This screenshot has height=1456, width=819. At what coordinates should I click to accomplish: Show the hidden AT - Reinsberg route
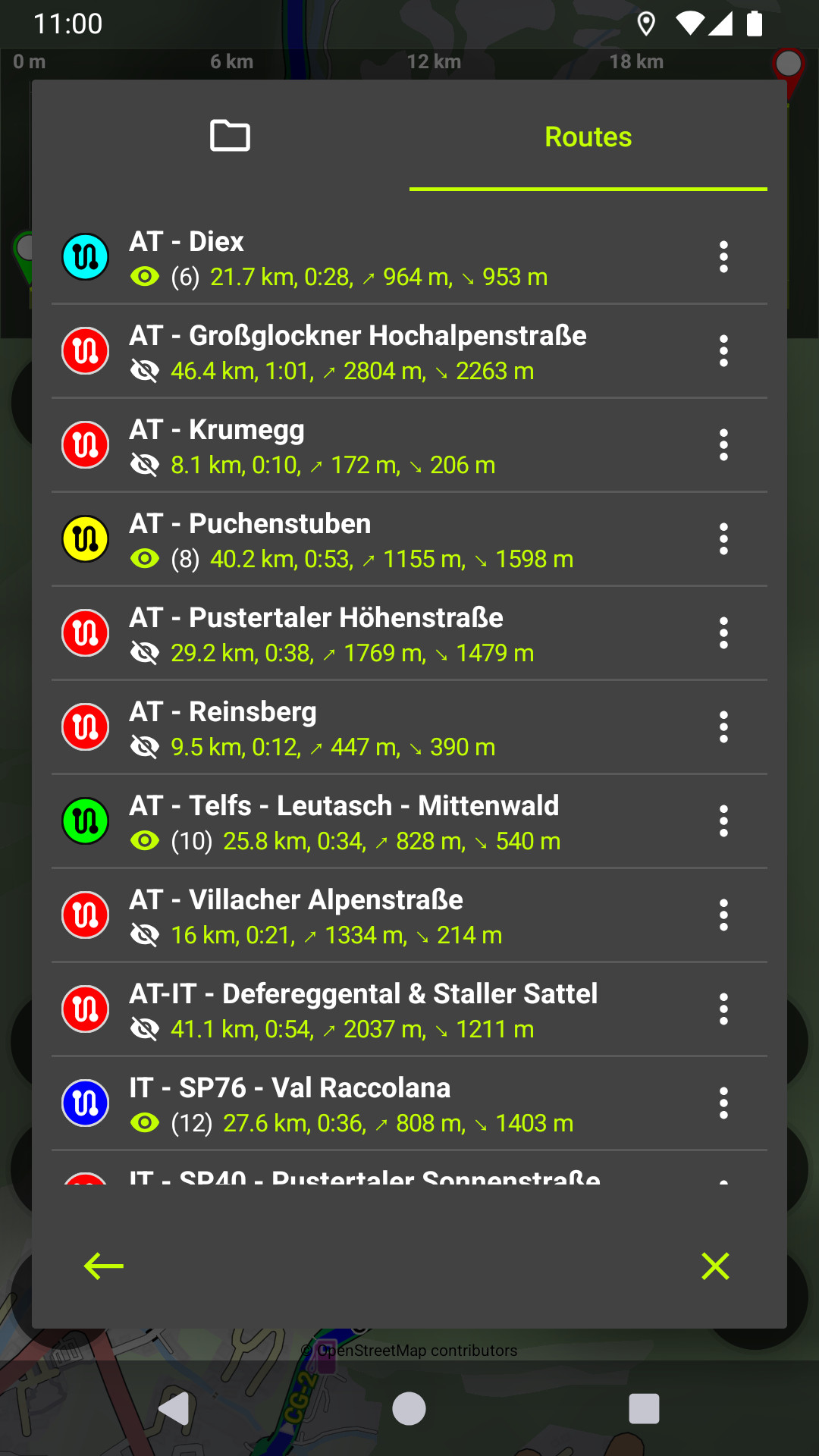point(144,748)
